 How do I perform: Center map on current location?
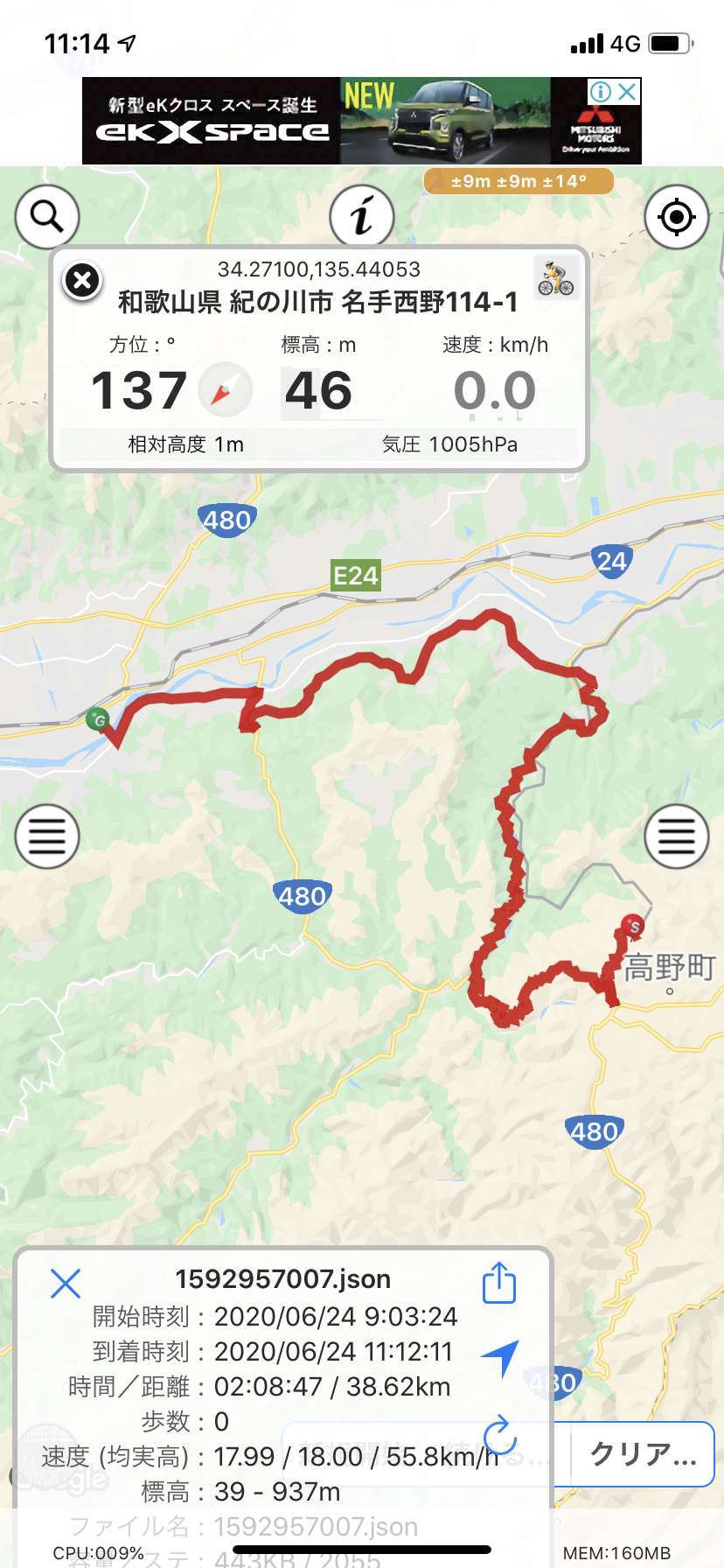[677, 216]
